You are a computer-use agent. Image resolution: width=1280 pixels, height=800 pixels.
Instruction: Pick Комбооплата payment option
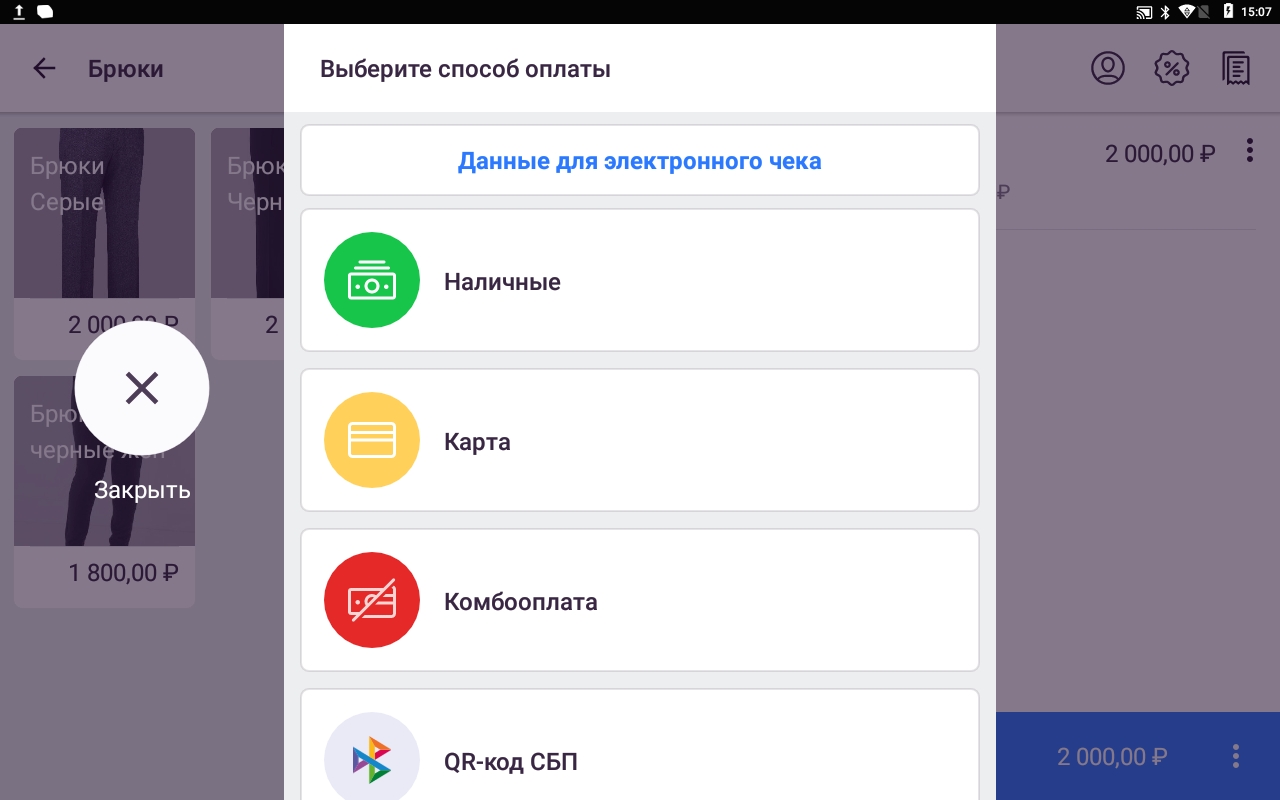coord(639,601)
